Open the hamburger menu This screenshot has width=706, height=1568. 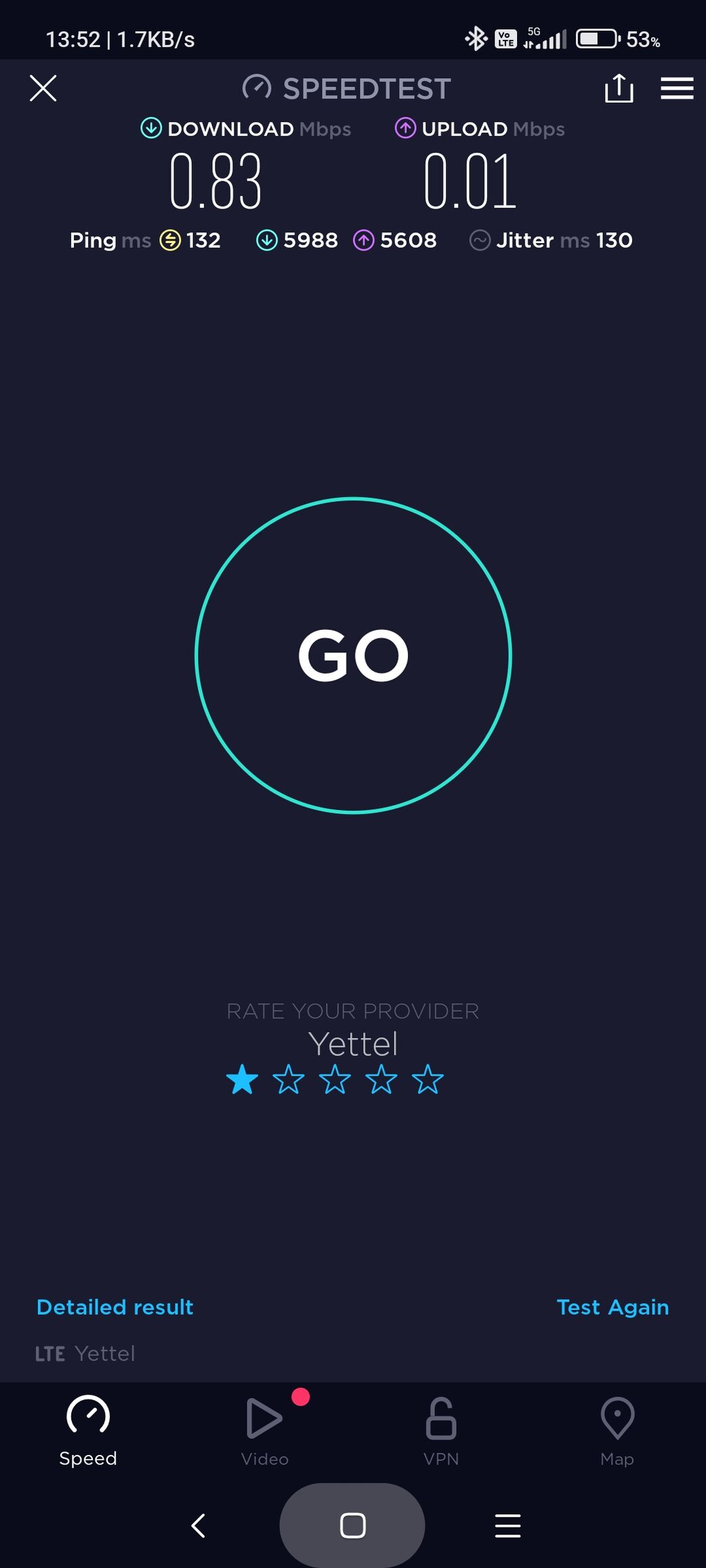coord(676,89)
